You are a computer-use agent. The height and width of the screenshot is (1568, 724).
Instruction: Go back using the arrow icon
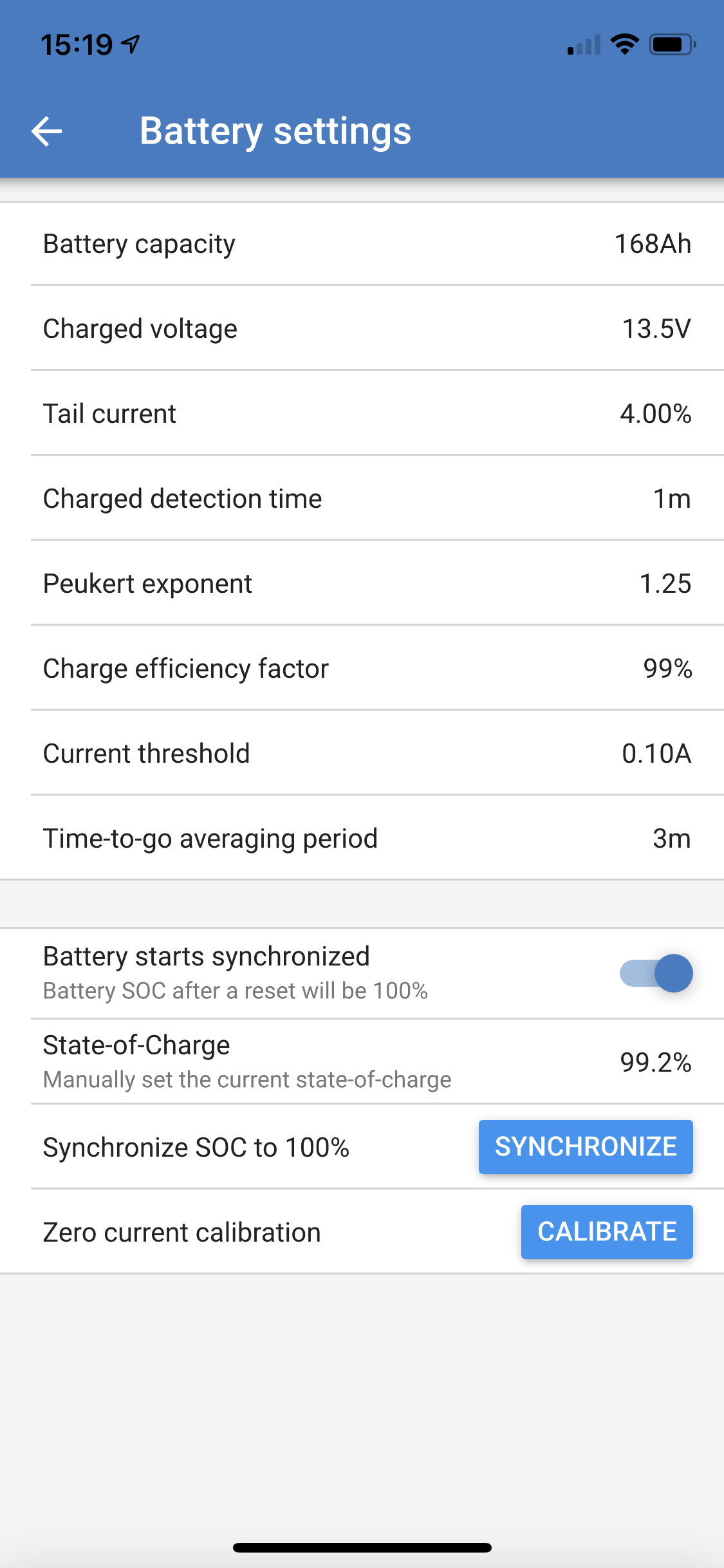pyautogui.click(x=47, y=131)
